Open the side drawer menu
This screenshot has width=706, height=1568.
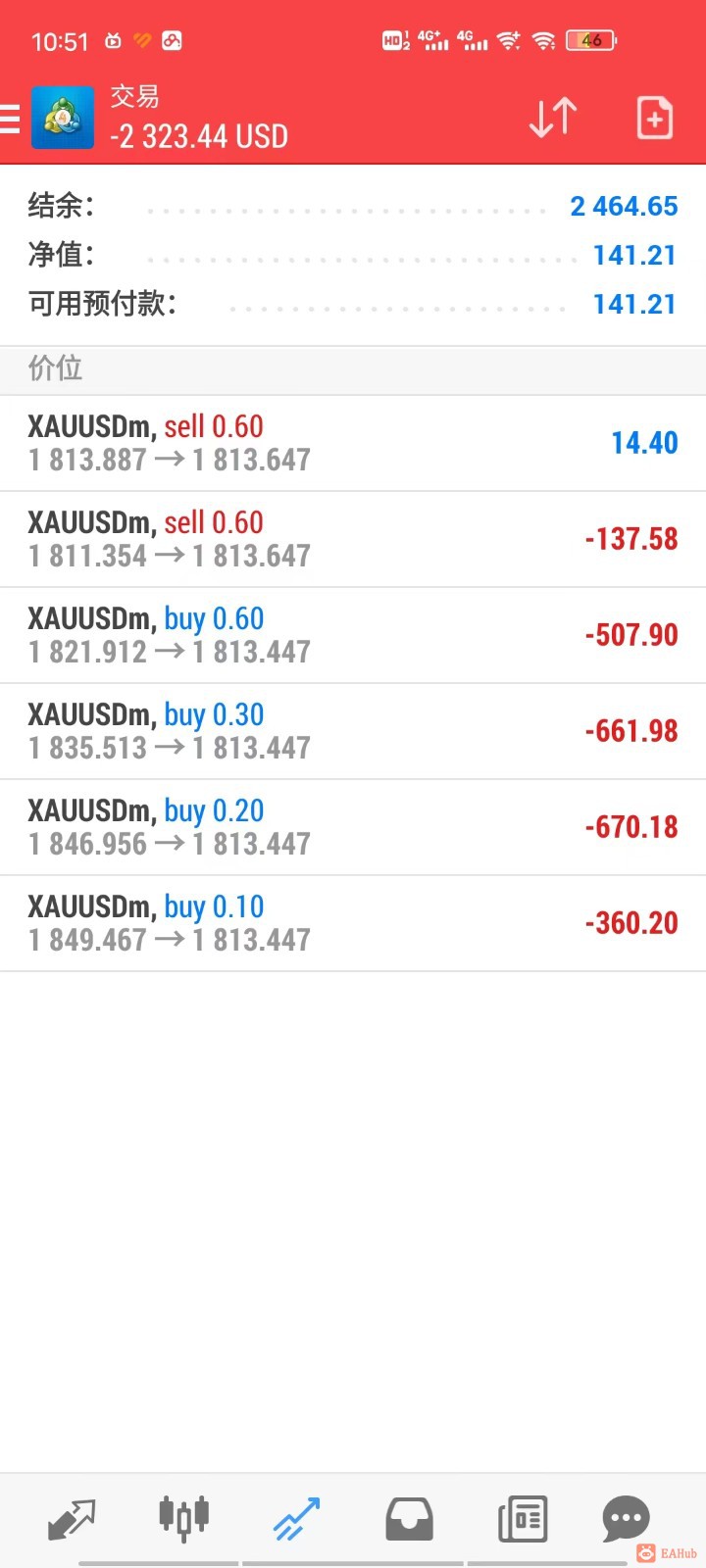click(x=10, y=119)
